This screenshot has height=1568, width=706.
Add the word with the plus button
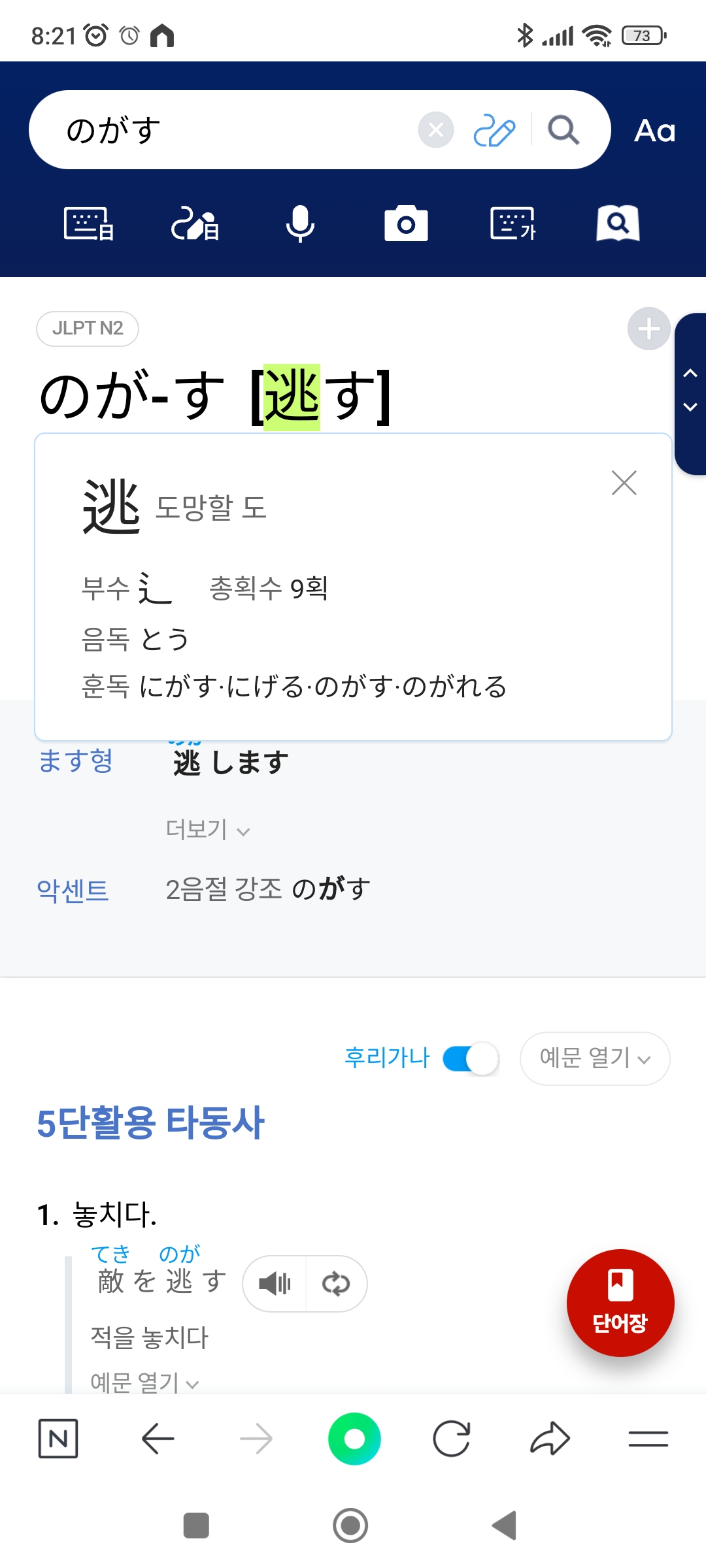tap(648, 329)
